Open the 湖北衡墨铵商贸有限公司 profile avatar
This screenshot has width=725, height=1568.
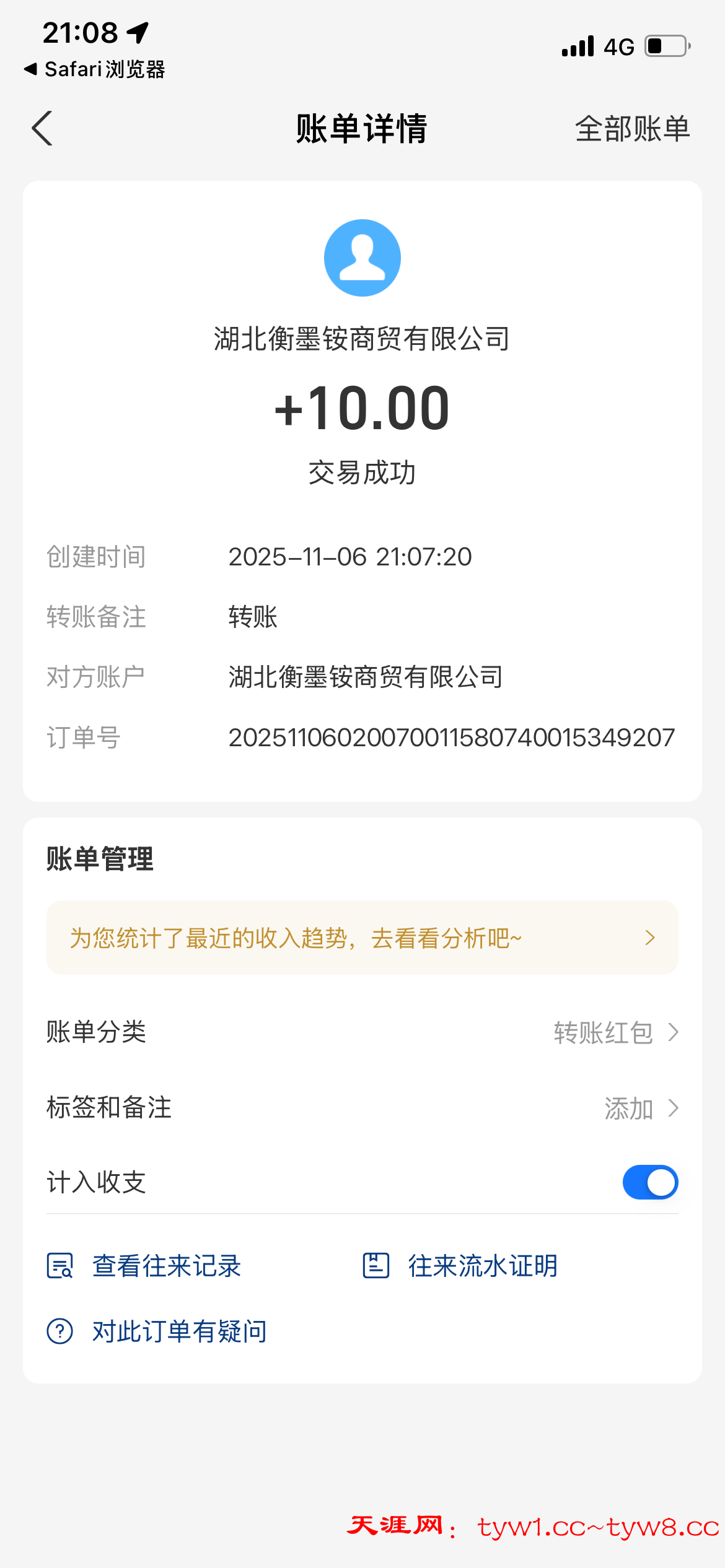(x=362, y=258)
